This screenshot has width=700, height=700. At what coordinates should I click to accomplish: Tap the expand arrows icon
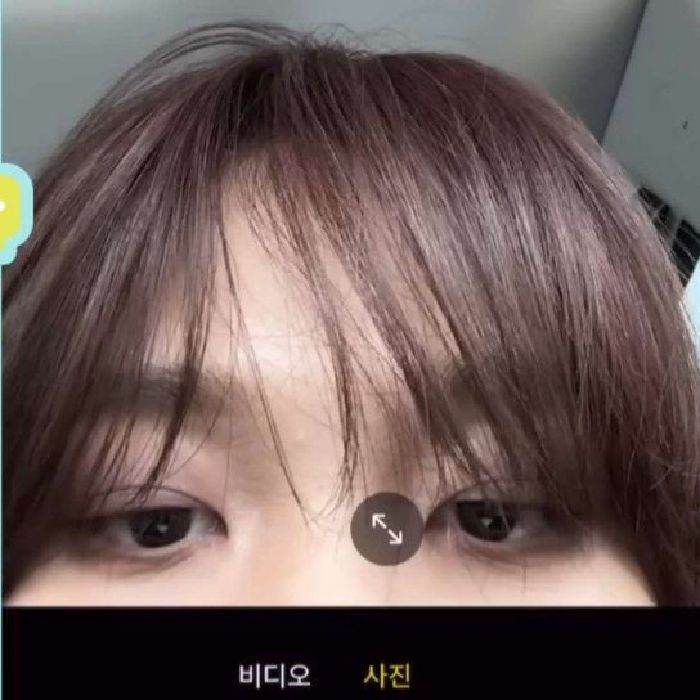coord(387,529)
